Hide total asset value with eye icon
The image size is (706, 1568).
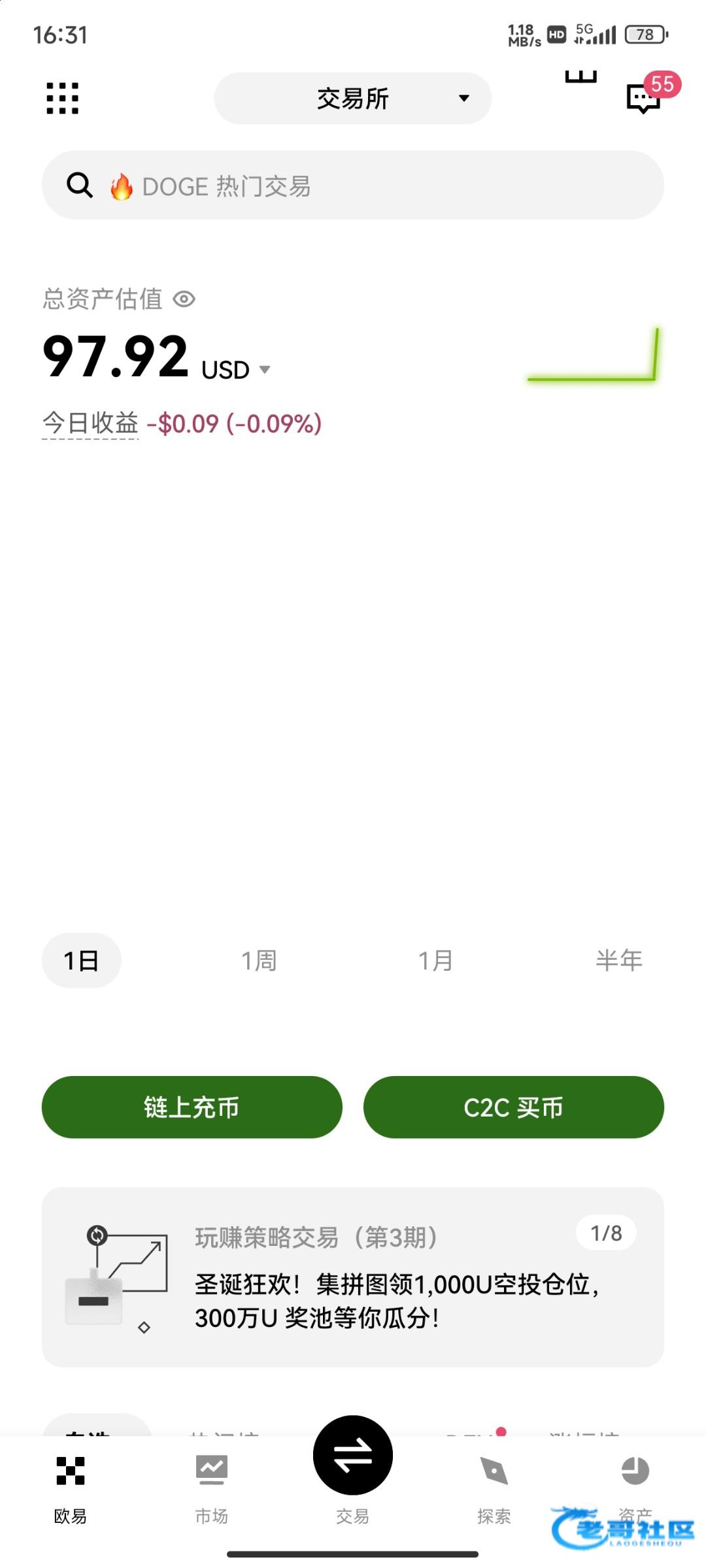[184, 299]
